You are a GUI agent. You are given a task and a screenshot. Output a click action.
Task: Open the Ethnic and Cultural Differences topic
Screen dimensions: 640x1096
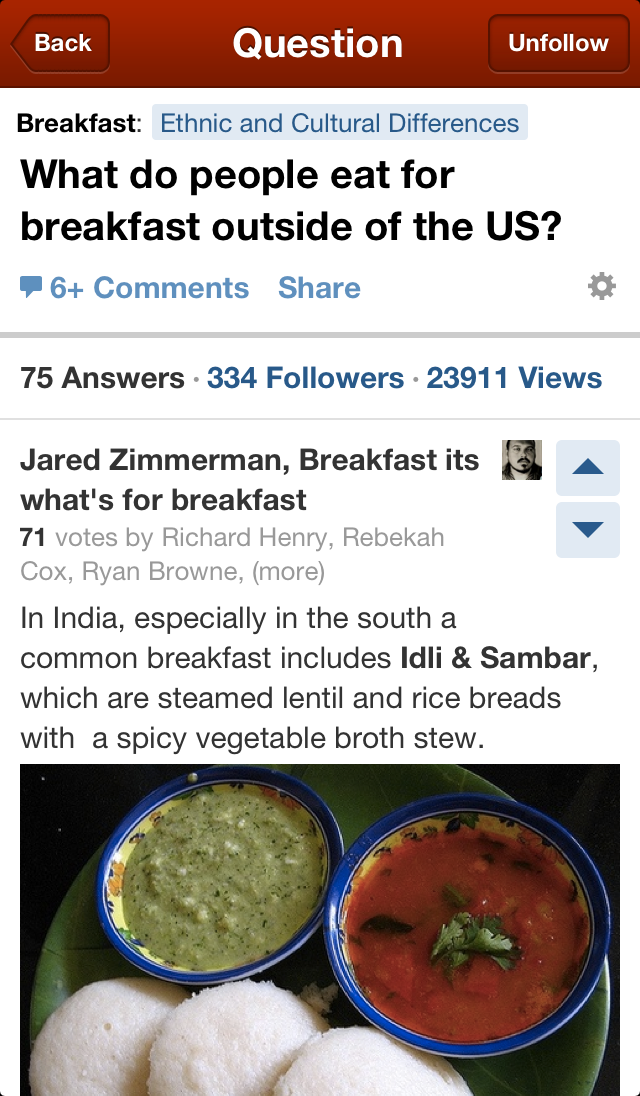[340, 124]
